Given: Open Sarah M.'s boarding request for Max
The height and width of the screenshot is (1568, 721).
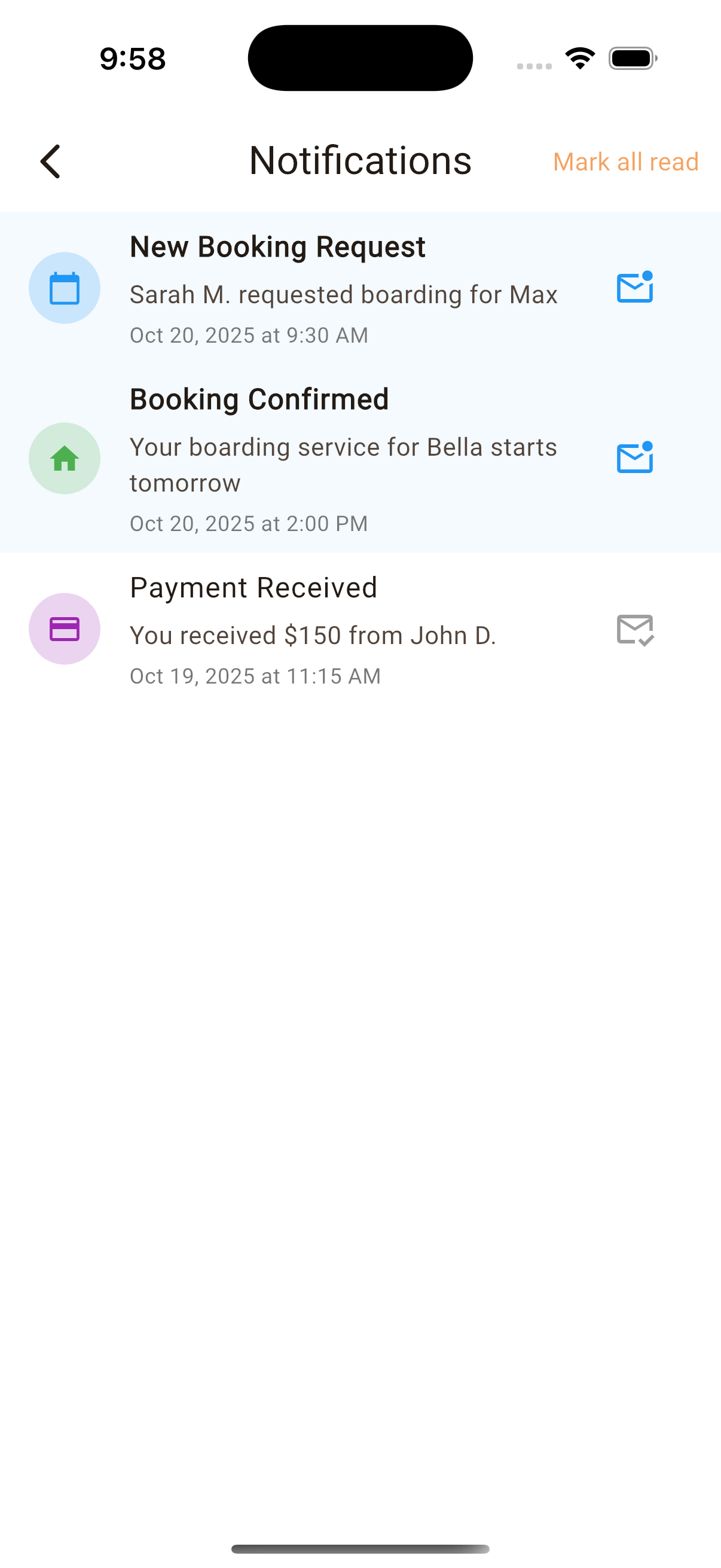Looking at the screenshot, I should pos(344,287).
